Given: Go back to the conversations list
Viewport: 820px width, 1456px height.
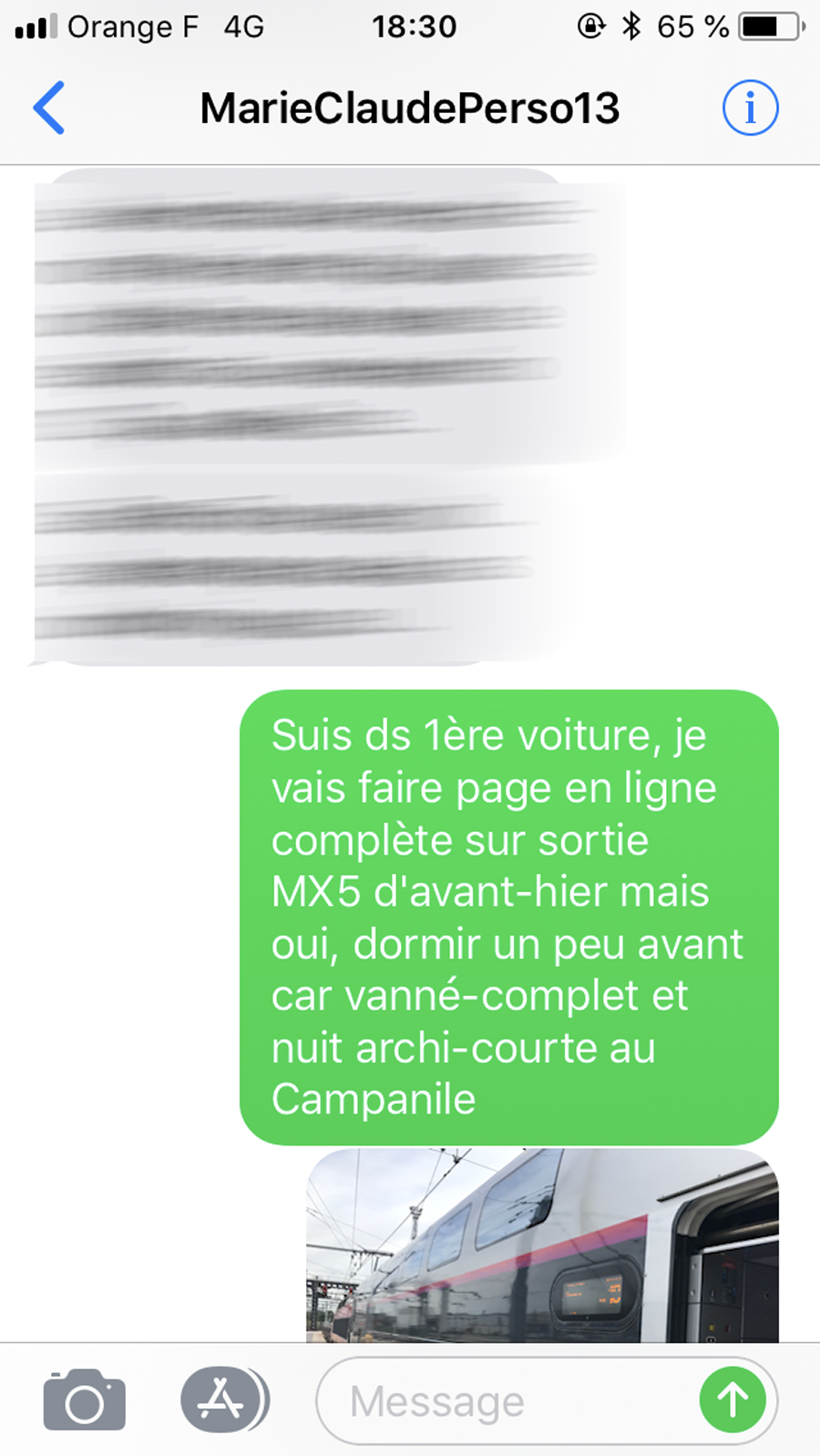Looking at the screenshot, I should [49, 108].
